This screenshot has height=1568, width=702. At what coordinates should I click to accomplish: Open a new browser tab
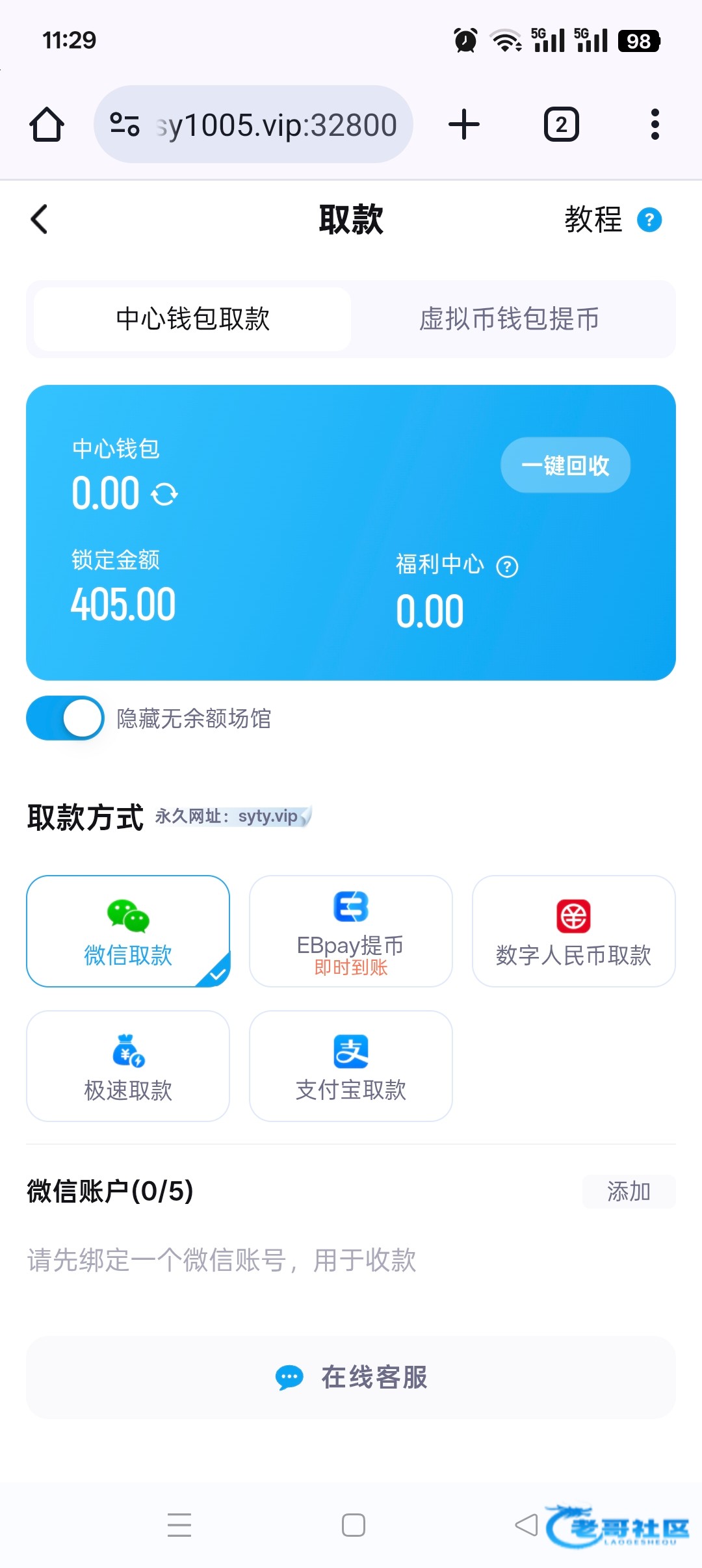click(x=464, y=124)
